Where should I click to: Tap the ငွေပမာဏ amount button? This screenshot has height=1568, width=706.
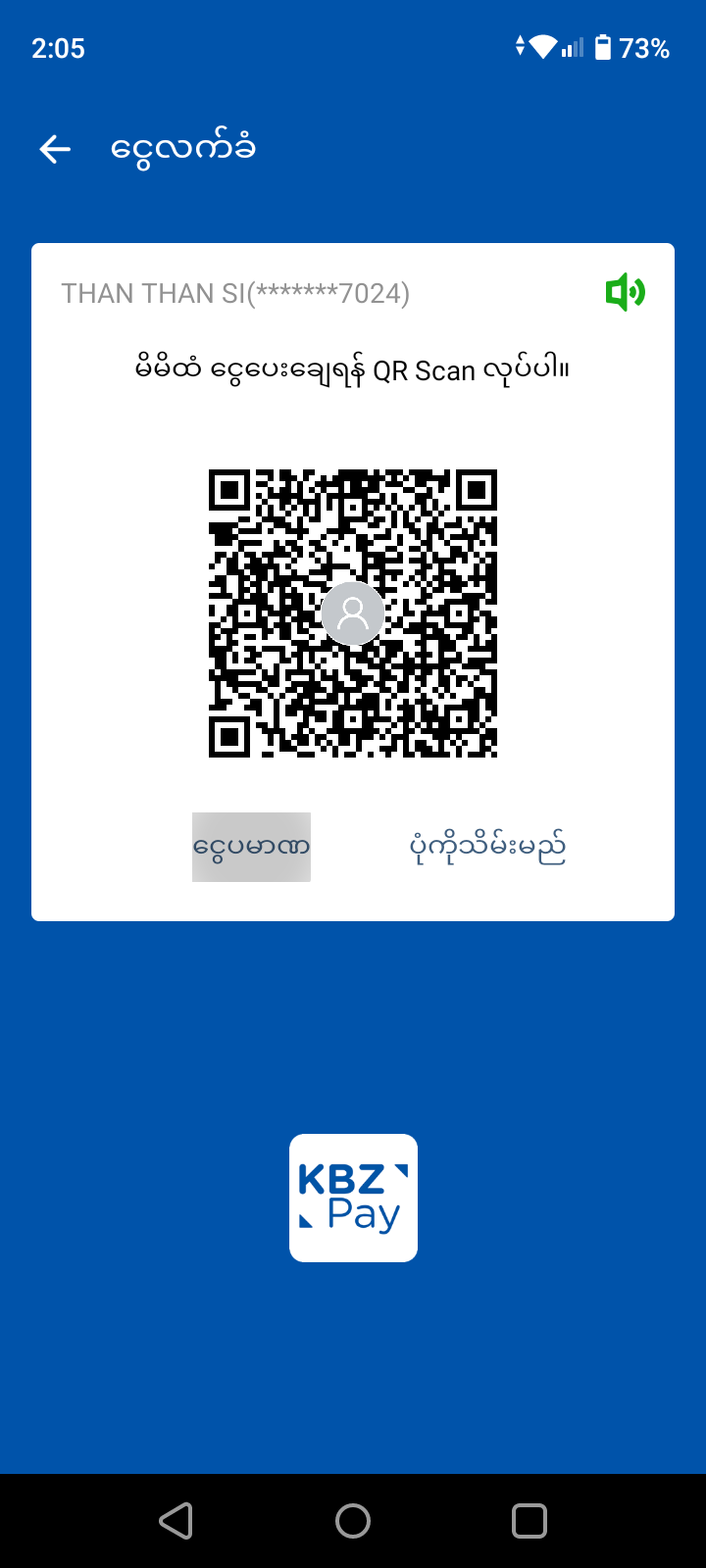251,847
